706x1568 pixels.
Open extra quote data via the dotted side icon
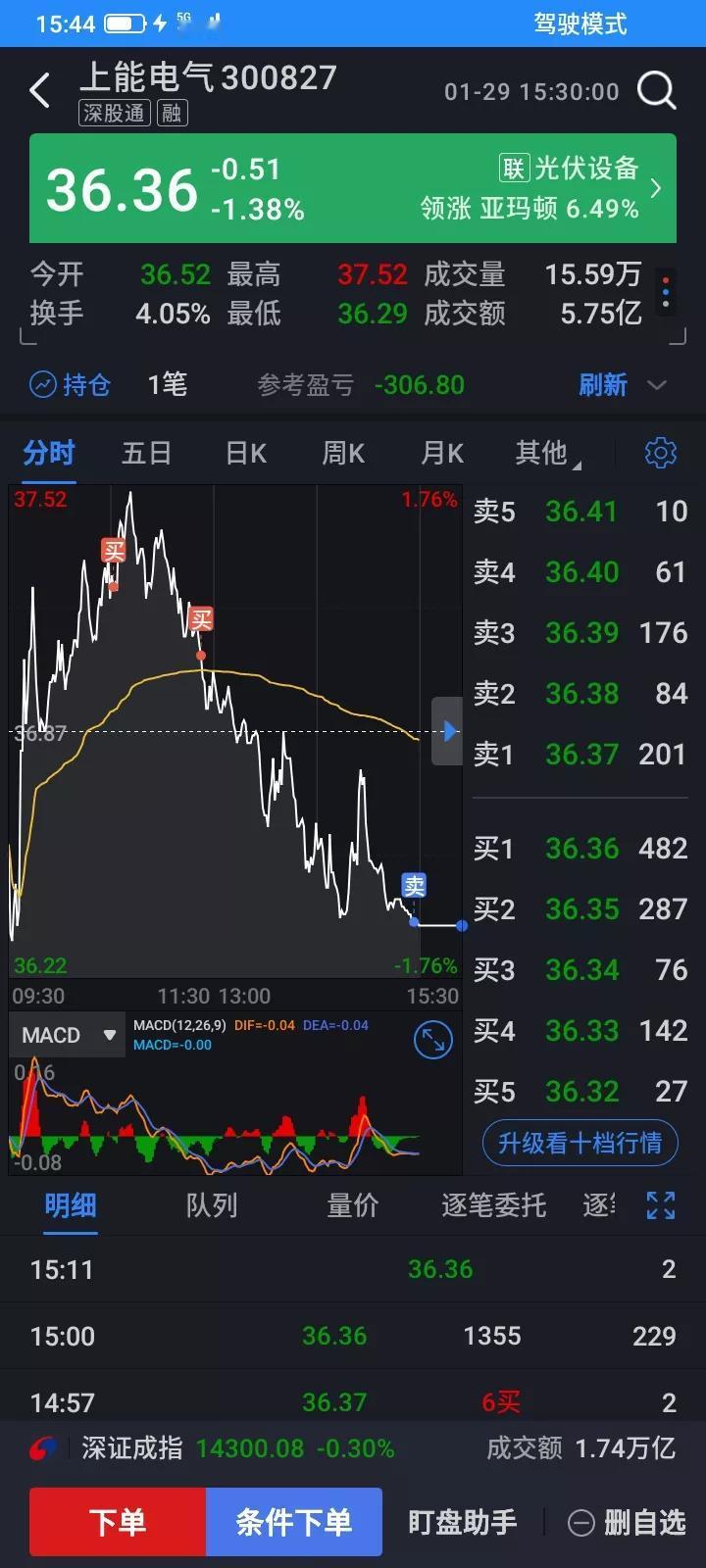pyautogui.click(x=666, y=293)
